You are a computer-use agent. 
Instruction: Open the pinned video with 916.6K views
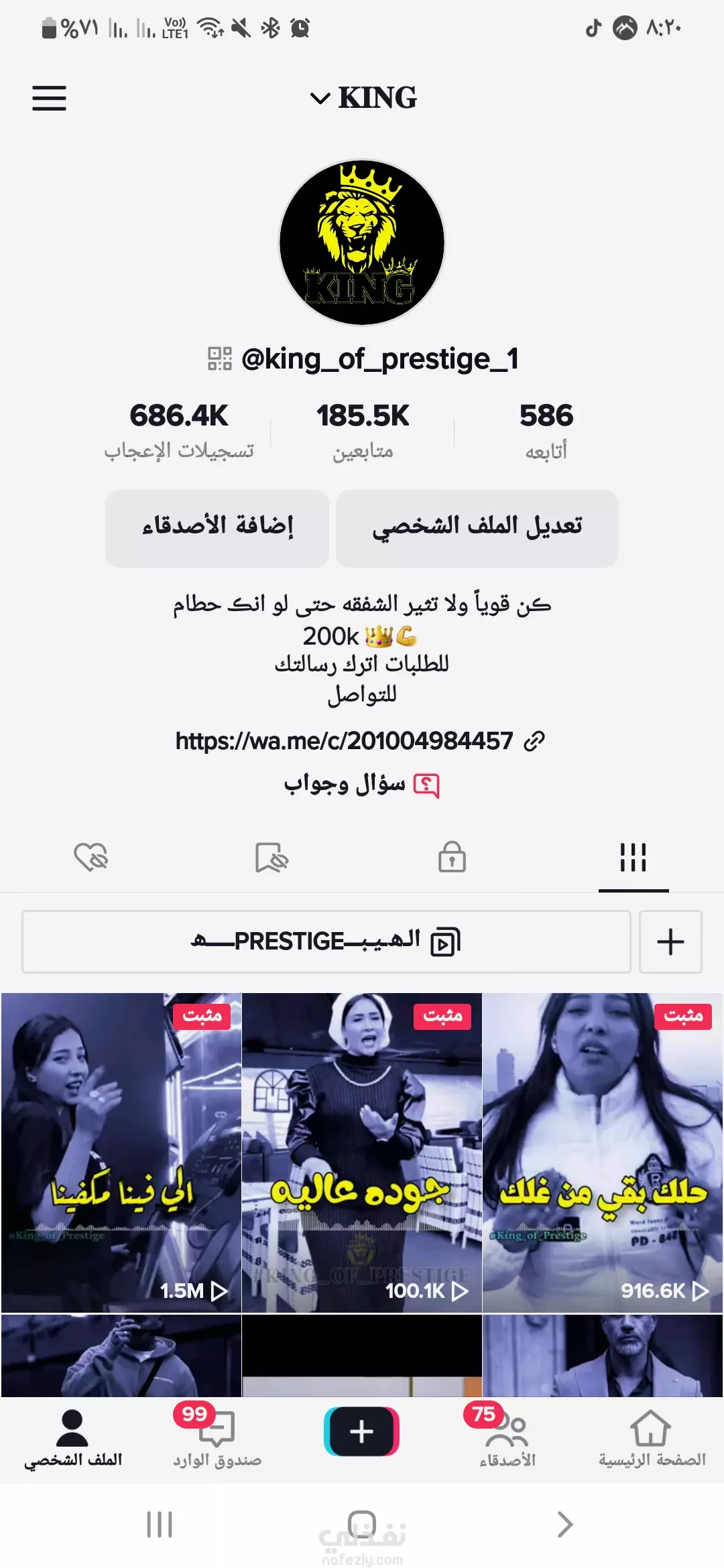tap(603, 1152)
